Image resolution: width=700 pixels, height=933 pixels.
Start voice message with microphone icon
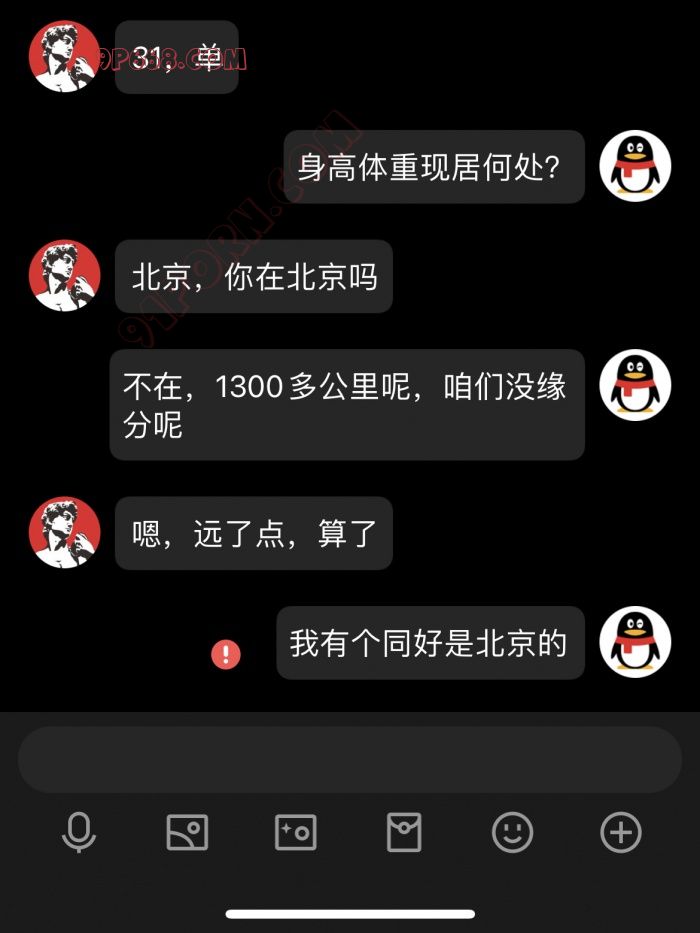click(79, 832)
